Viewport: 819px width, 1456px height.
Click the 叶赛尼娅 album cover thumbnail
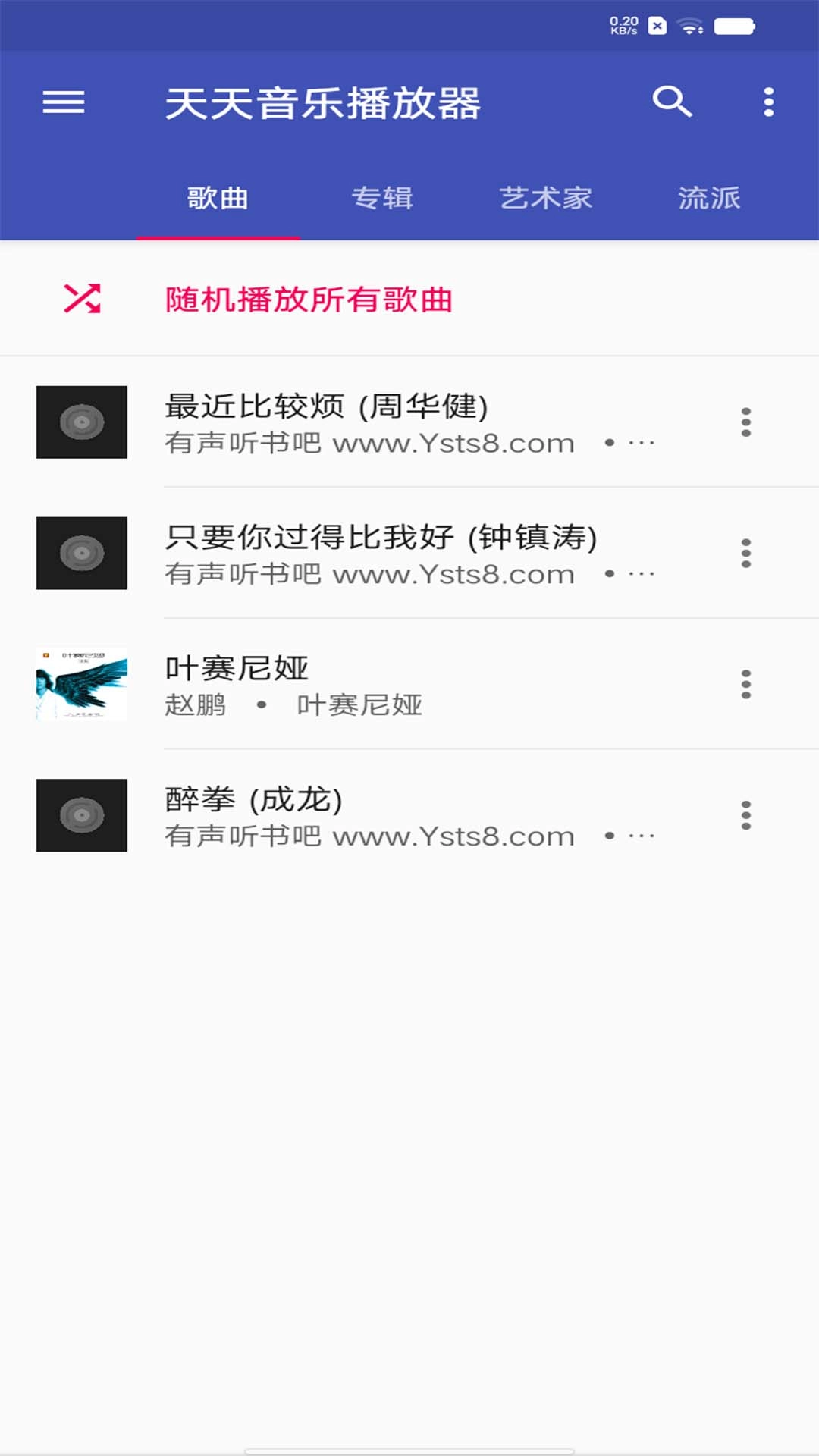[x=82, y=682]
